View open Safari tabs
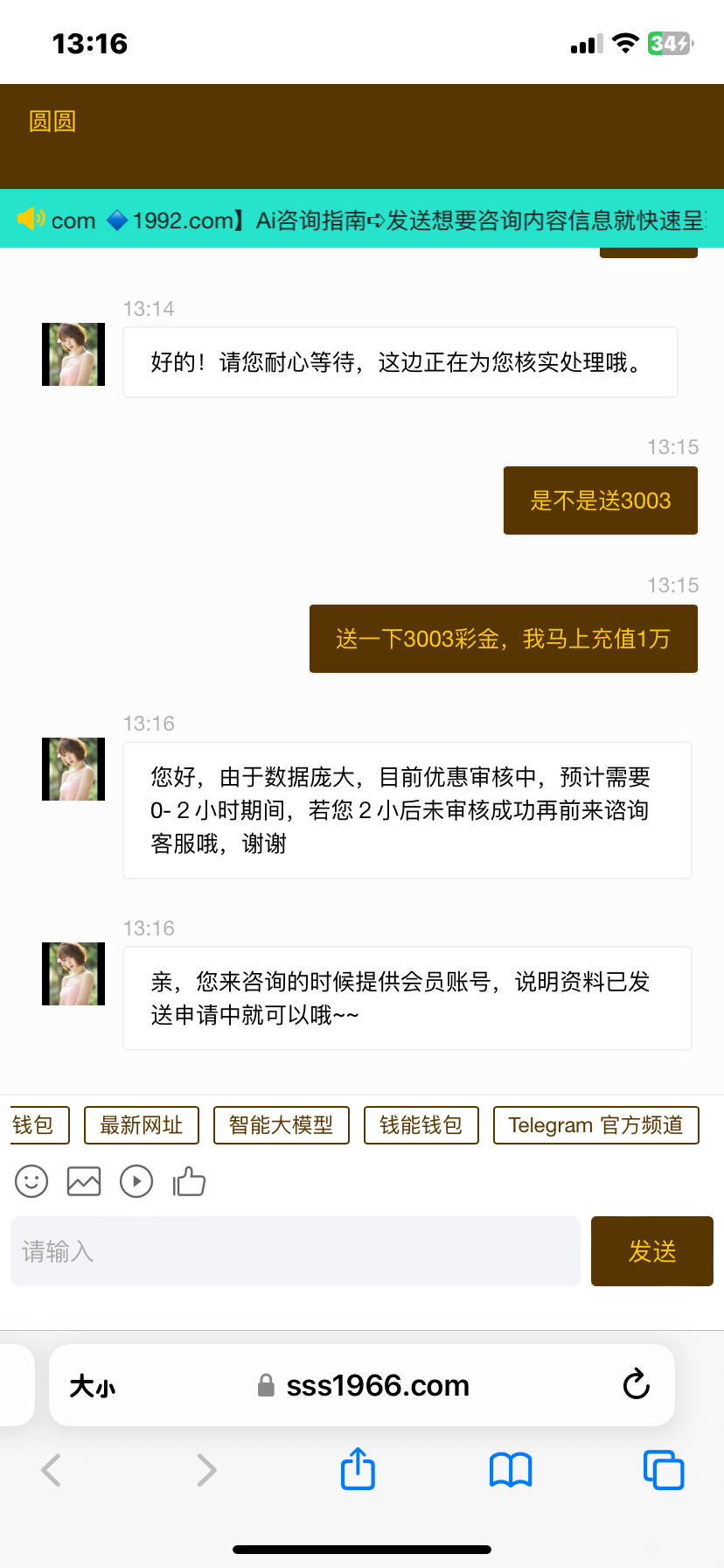 [663, 1470]
